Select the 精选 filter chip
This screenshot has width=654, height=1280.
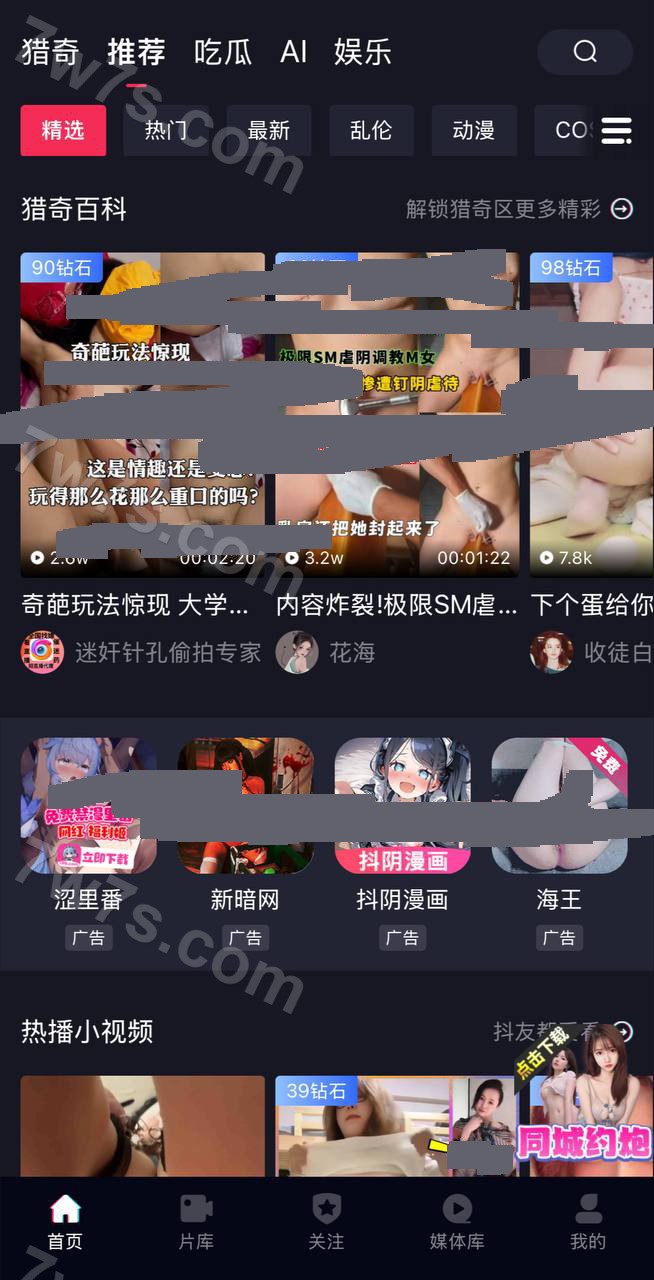63,131
